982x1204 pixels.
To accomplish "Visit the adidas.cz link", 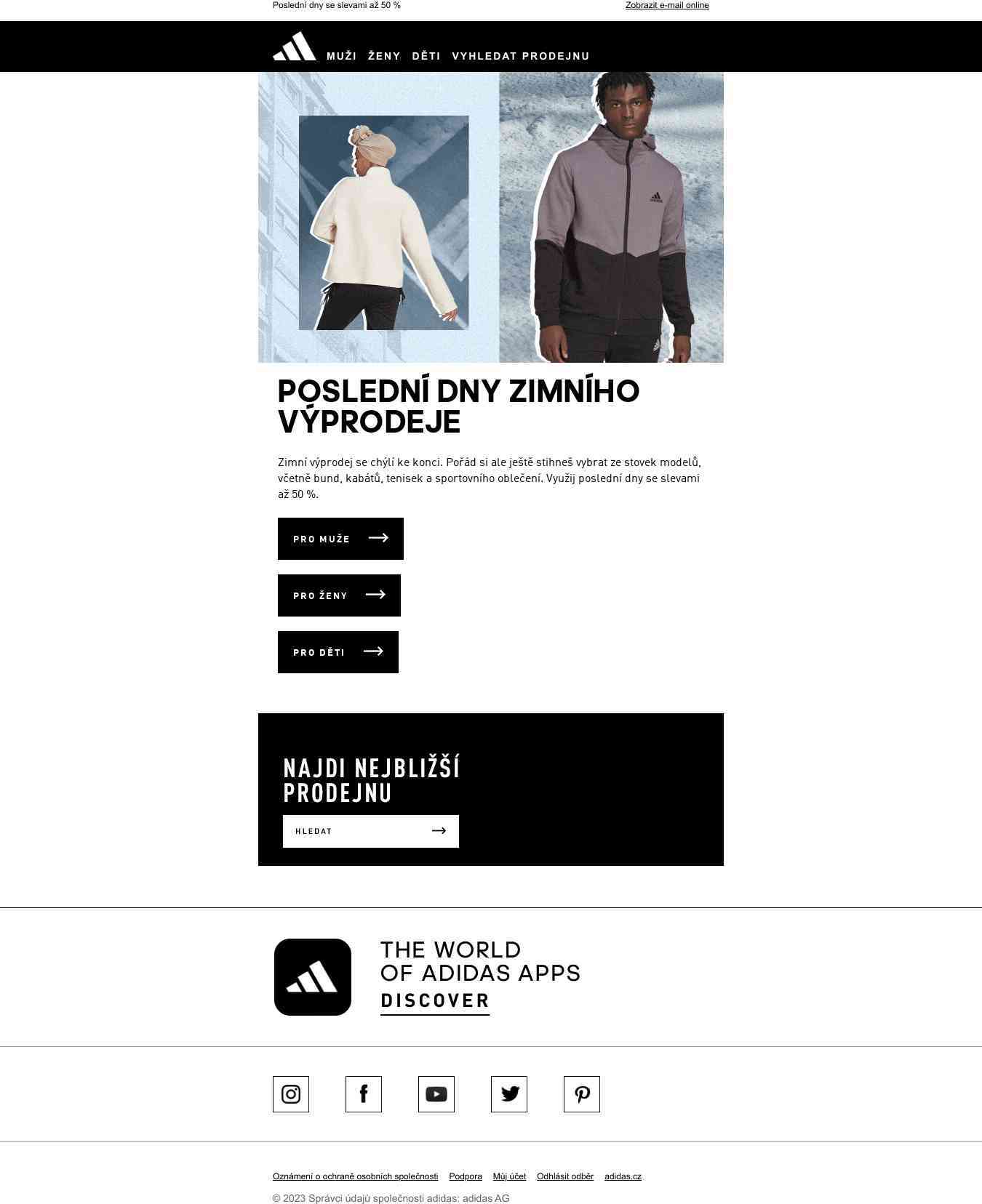I will click(x=623, y=1176).
